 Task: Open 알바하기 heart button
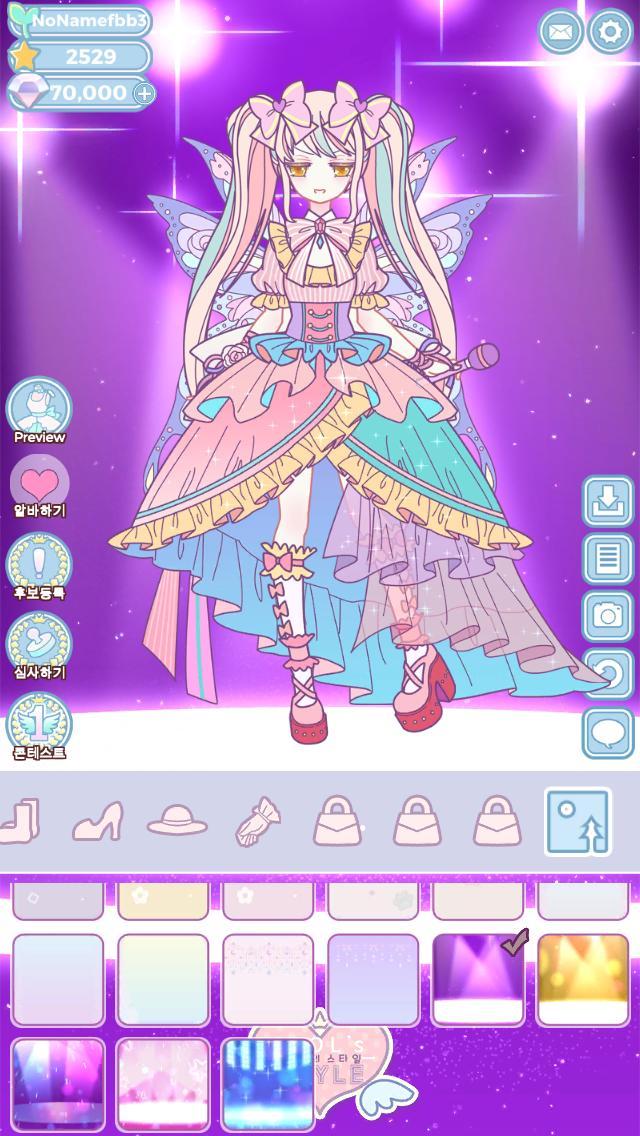pyautogui.click(x=39, y=484)
